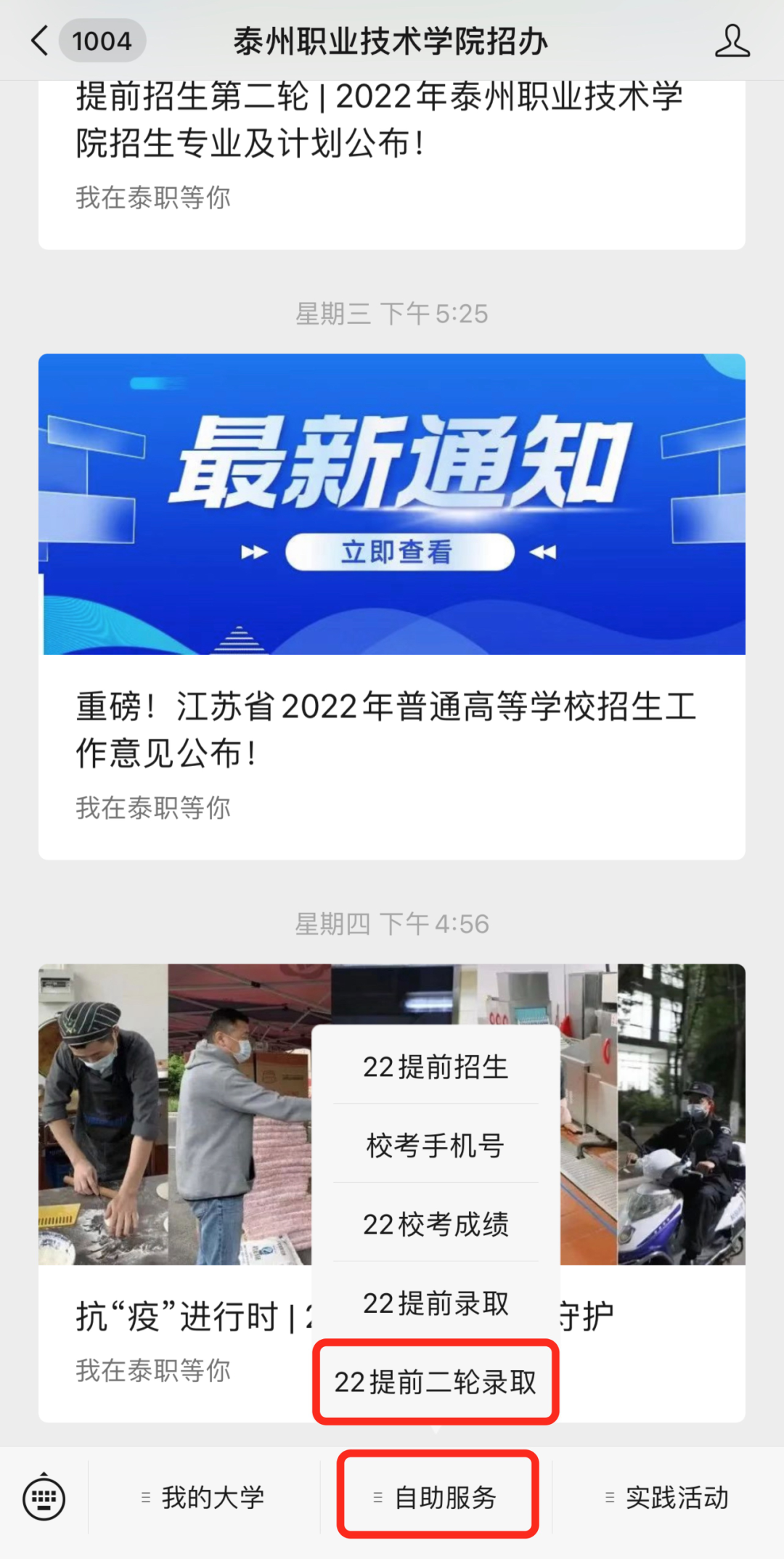Open 22校考成绩 in the popup menu

(436, 1224)
